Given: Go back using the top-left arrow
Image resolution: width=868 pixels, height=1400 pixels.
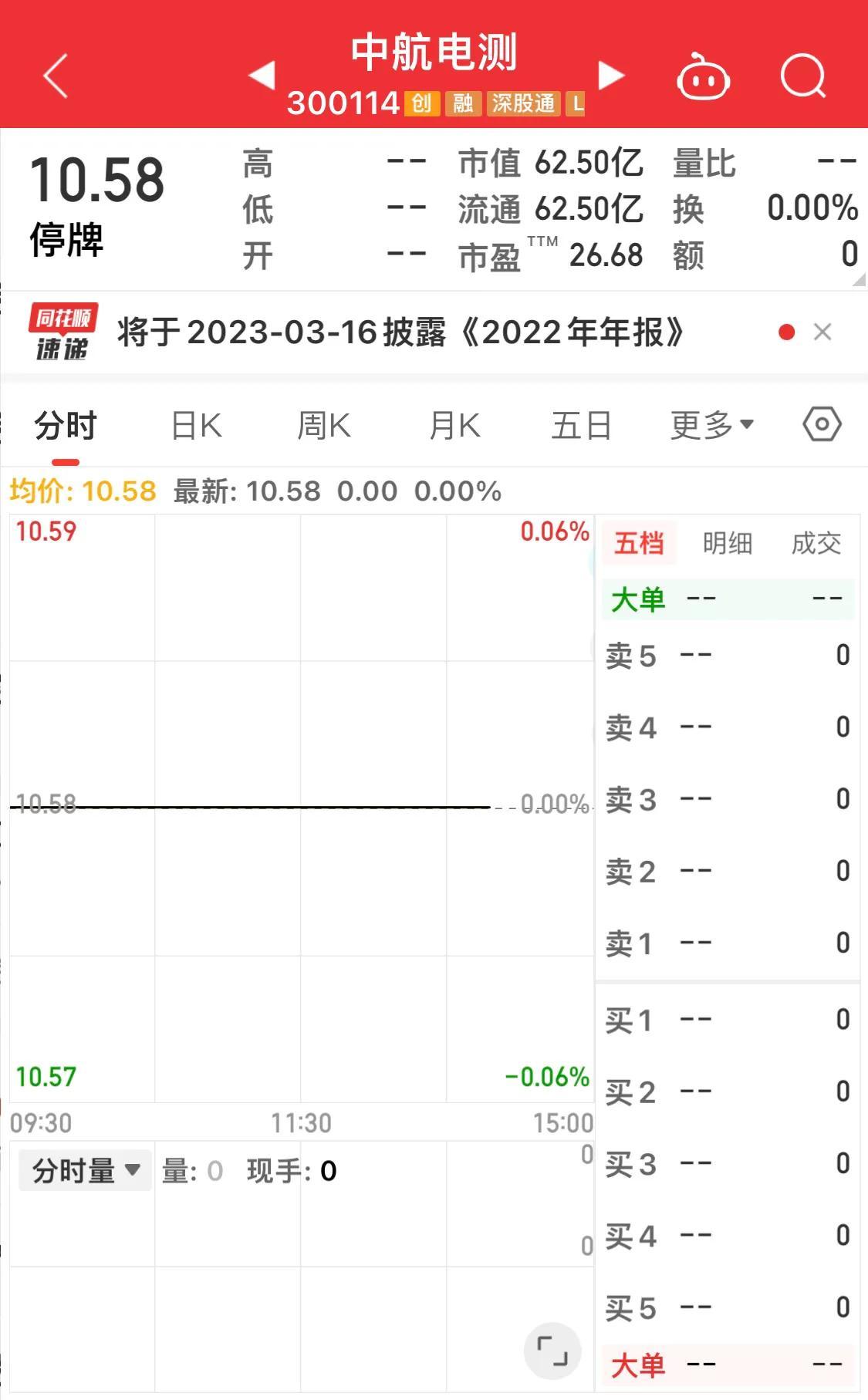Looking at the screenshot, I should pyautogui.click(x=56, y=76).
